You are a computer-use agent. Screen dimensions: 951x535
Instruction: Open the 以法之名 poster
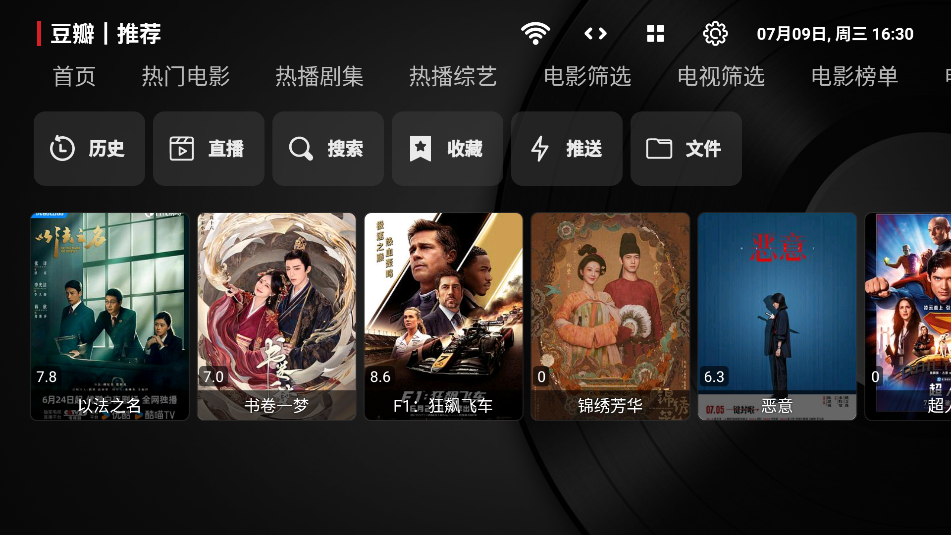tap(109, 315)
